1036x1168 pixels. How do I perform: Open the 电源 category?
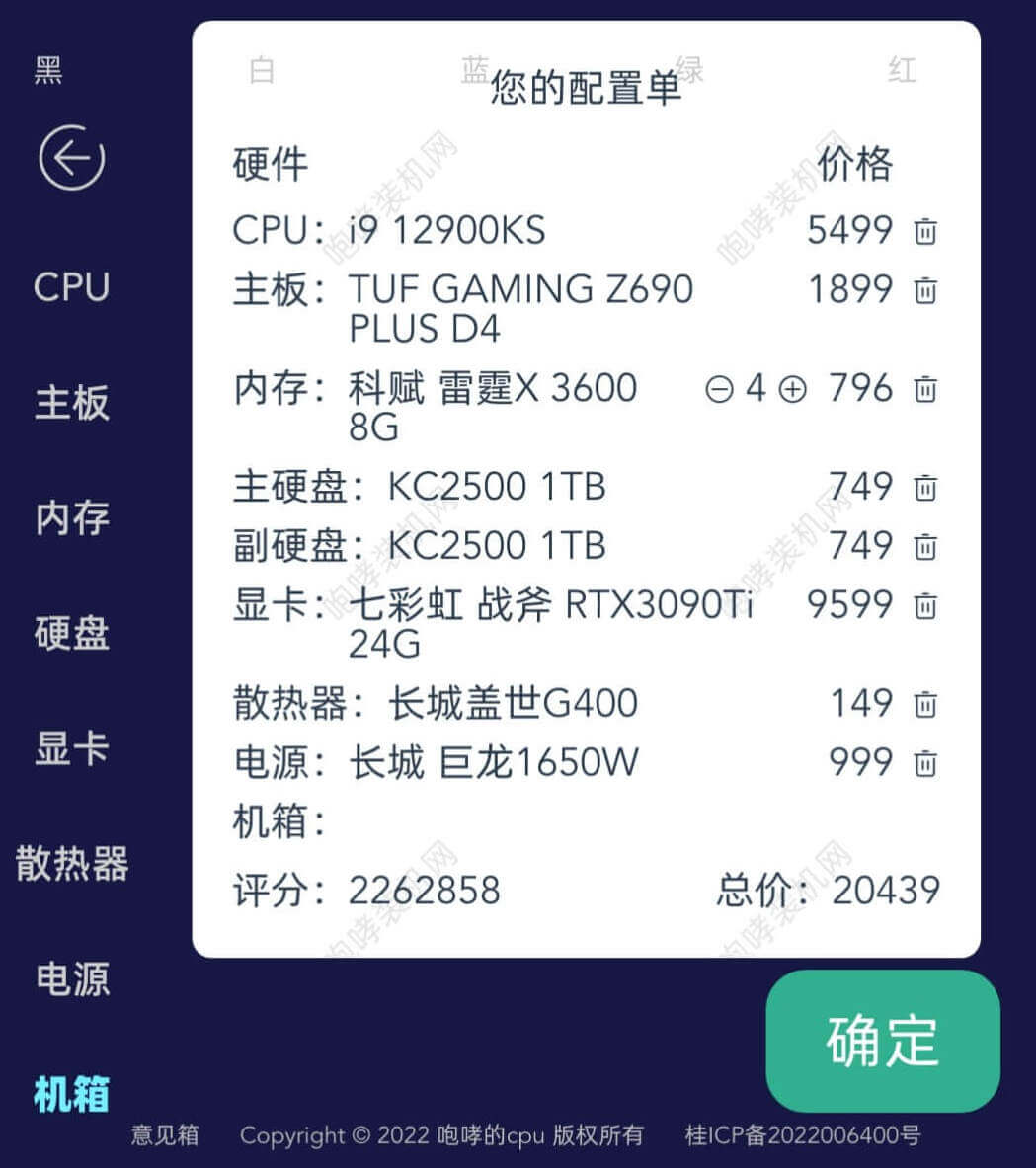pyautogui.click(x=71, y=978)
